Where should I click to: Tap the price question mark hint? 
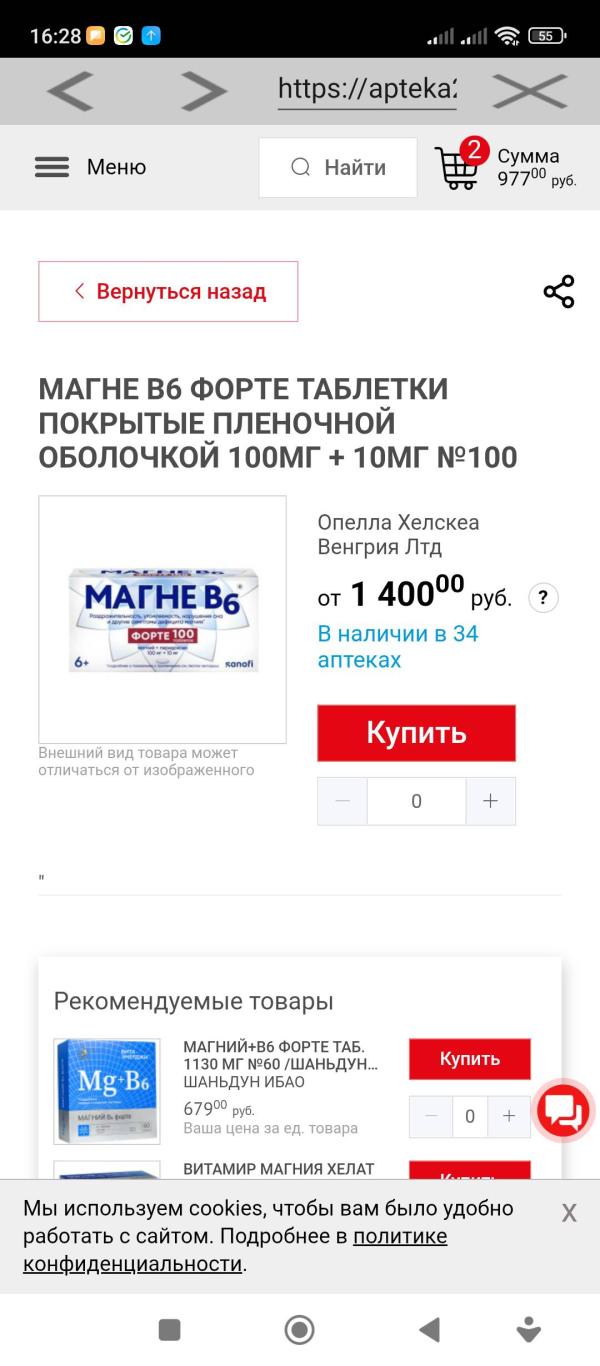click(542, 598)
